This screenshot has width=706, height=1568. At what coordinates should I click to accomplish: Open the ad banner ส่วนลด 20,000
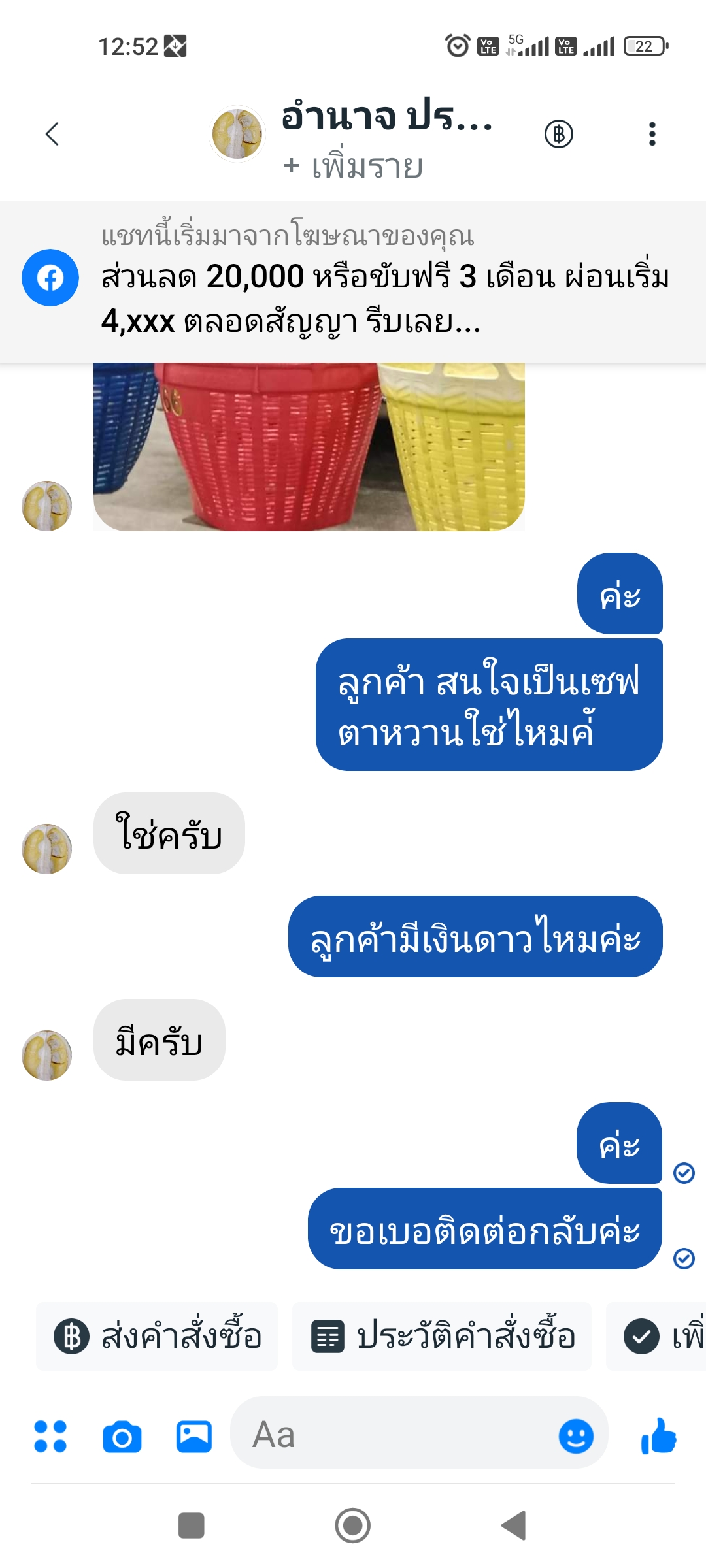point(353,282)
